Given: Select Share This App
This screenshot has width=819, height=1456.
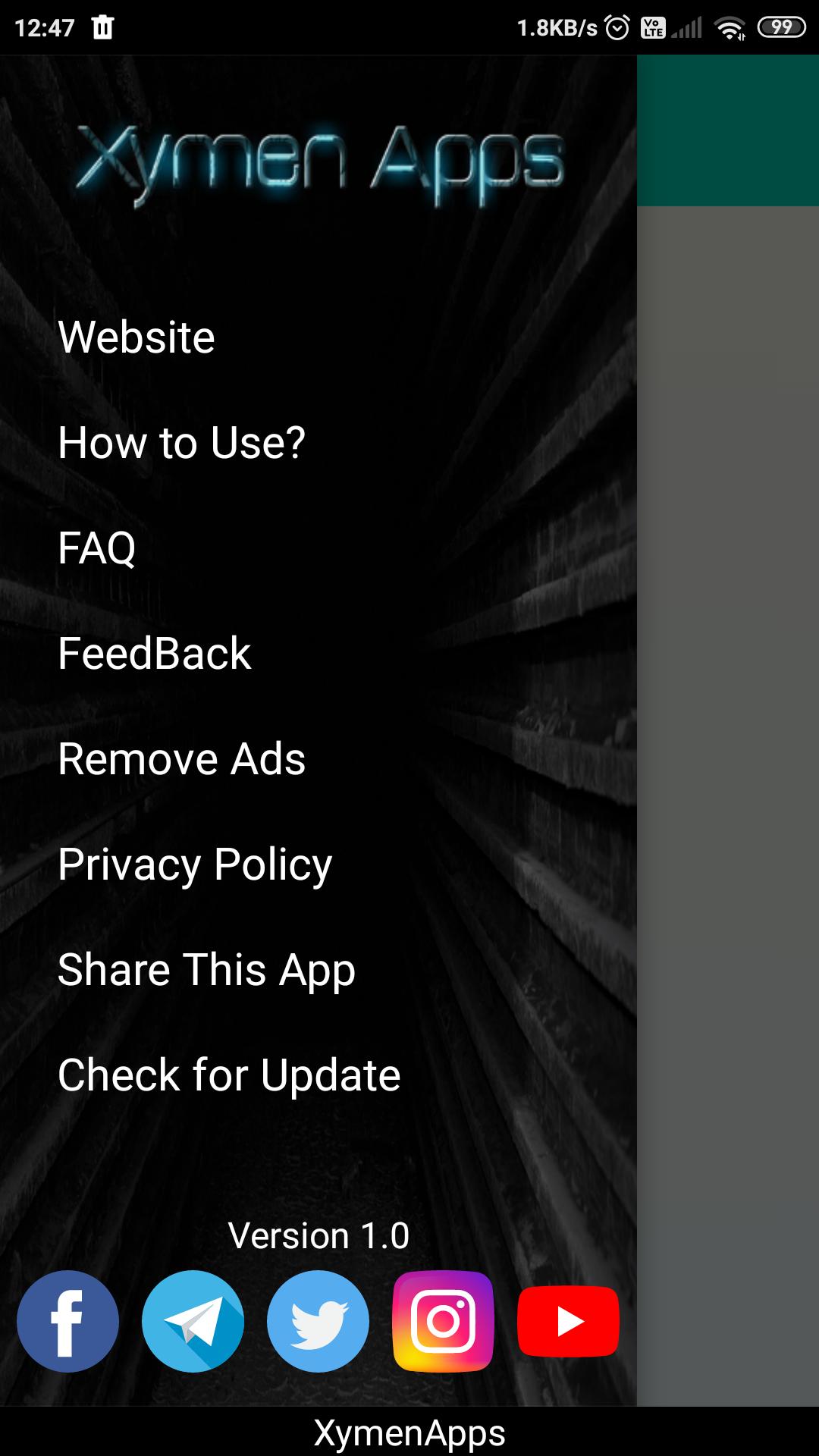Looking at the screenshot, I should [206, 970].
